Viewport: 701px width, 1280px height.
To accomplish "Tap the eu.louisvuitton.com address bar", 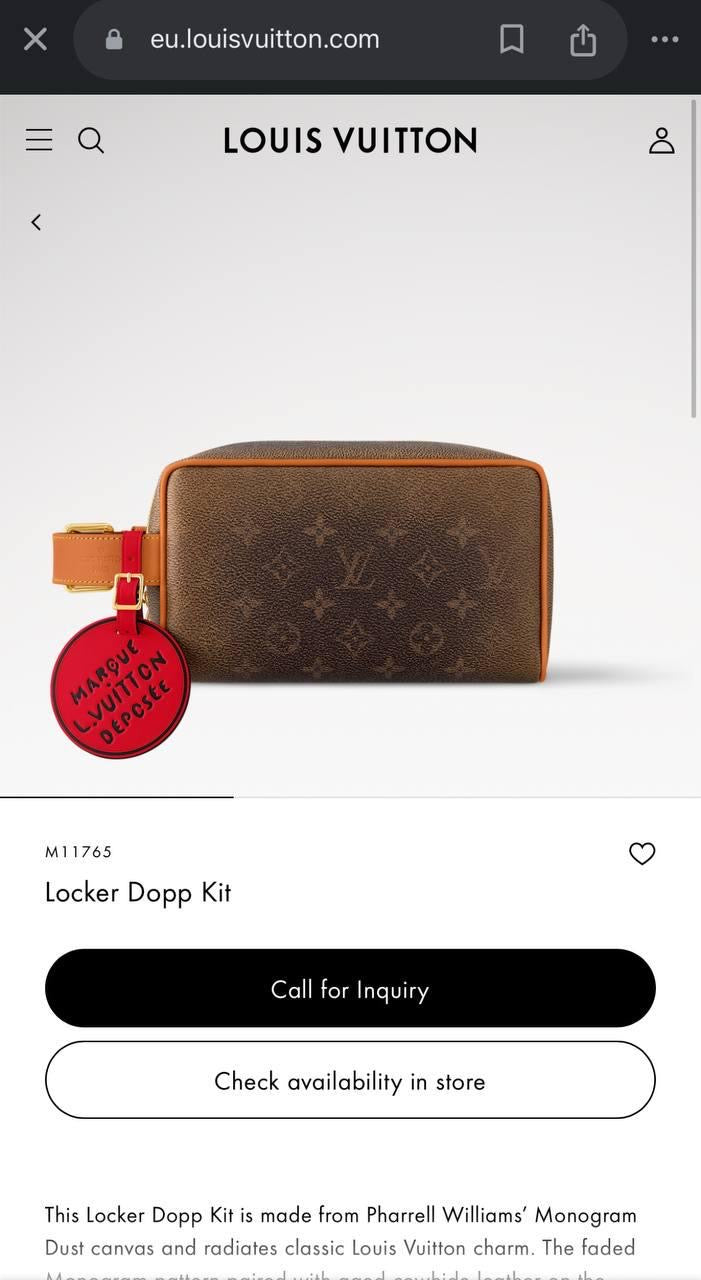I will (x=265, y=40).
